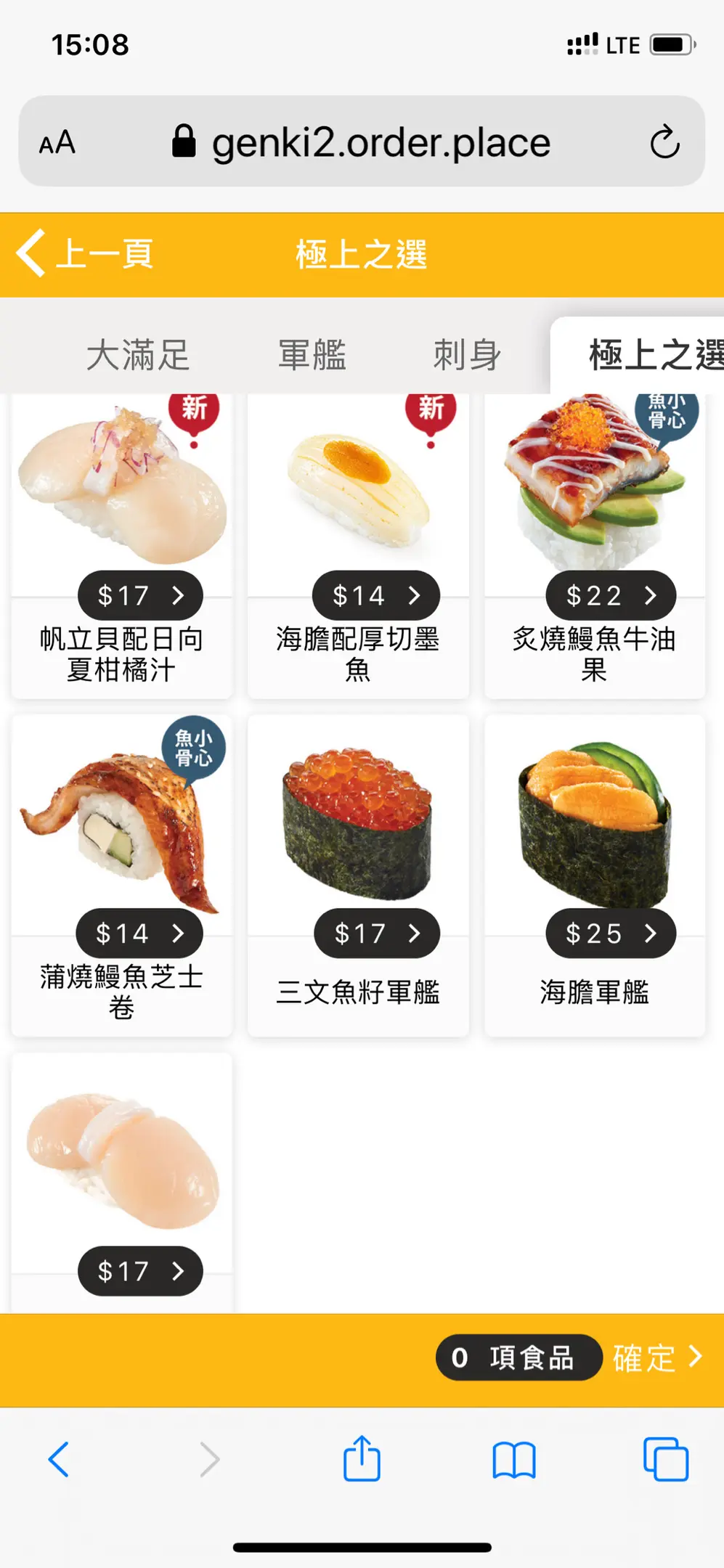Reload the page in Safari

point(664,142)
